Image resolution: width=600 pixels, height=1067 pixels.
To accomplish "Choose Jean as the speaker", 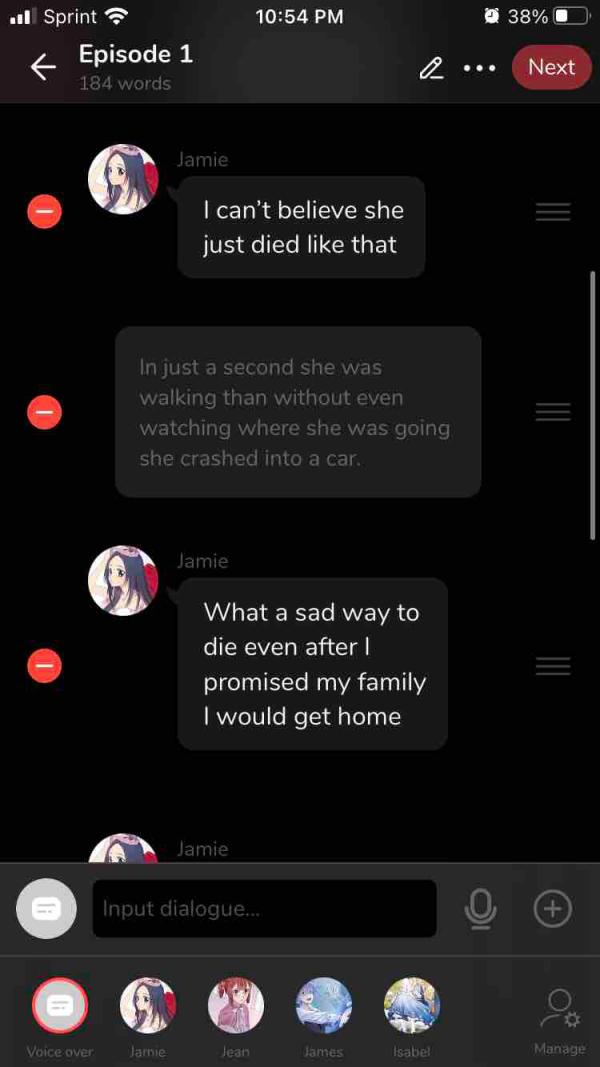I will (235, 1006).
